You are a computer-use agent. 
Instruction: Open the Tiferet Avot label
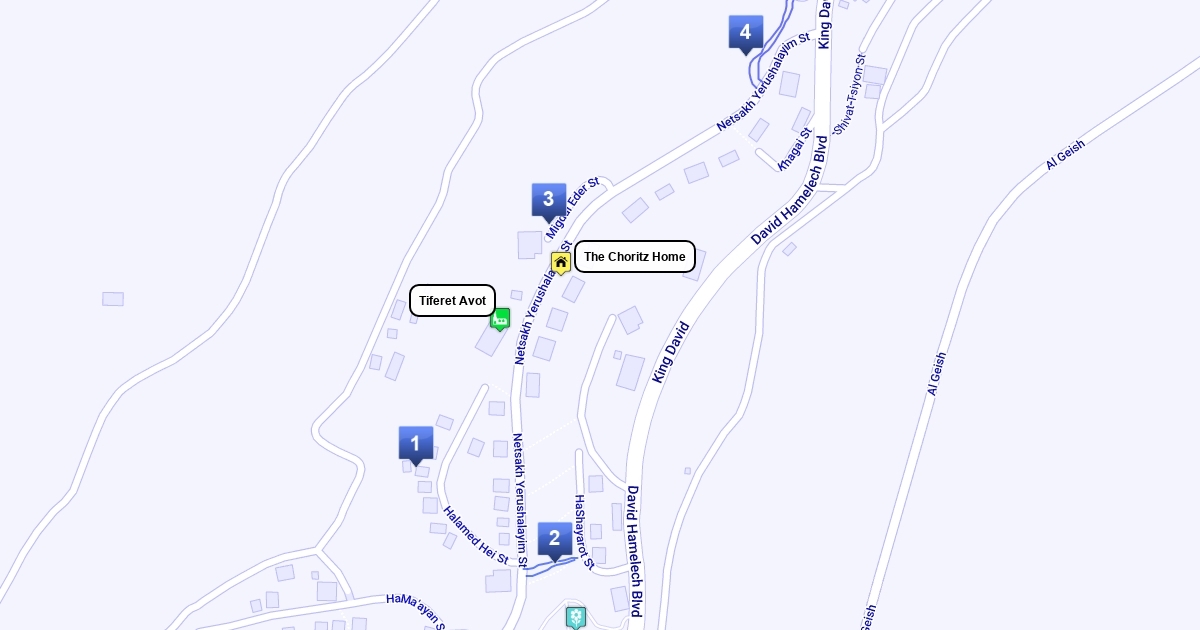click(x=452, y=301)
